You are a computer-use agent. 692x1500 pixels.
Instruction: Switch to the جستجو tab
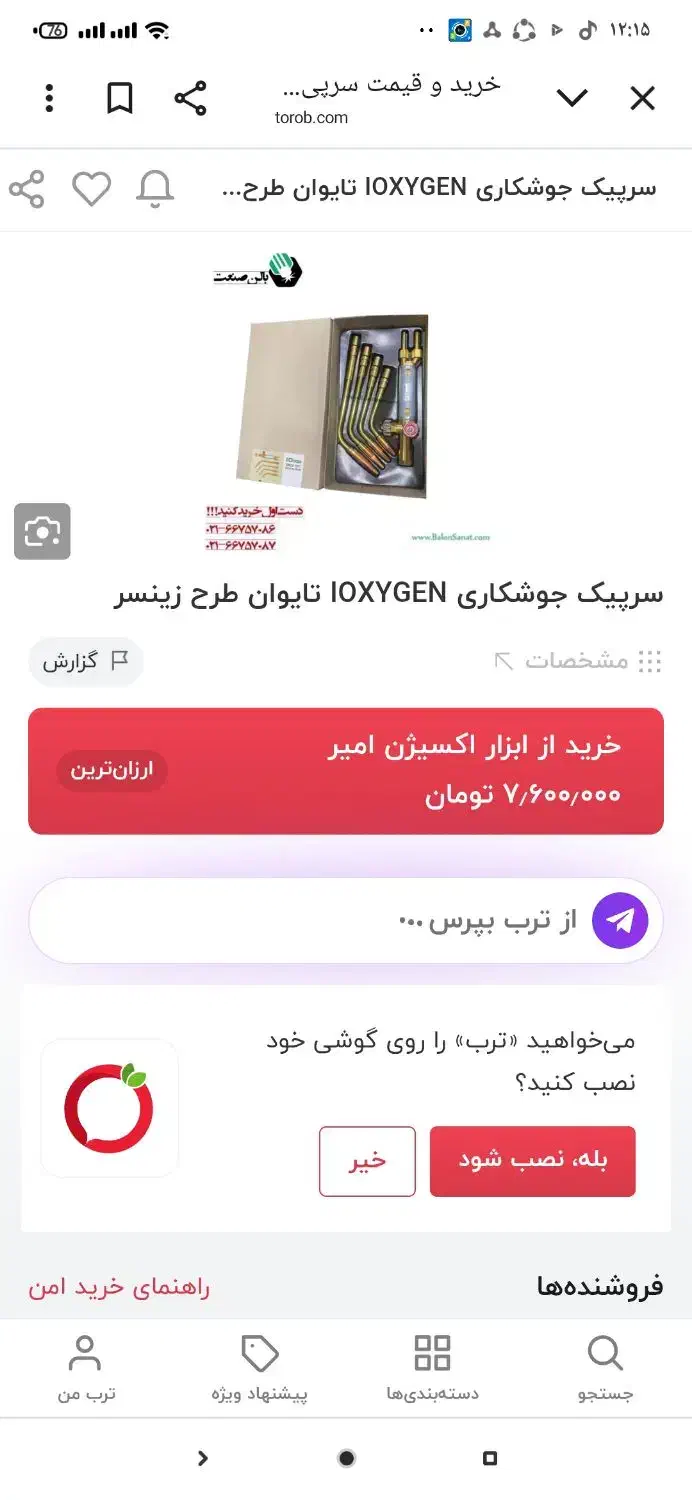pyautogui.click(x=605, y=1368)
